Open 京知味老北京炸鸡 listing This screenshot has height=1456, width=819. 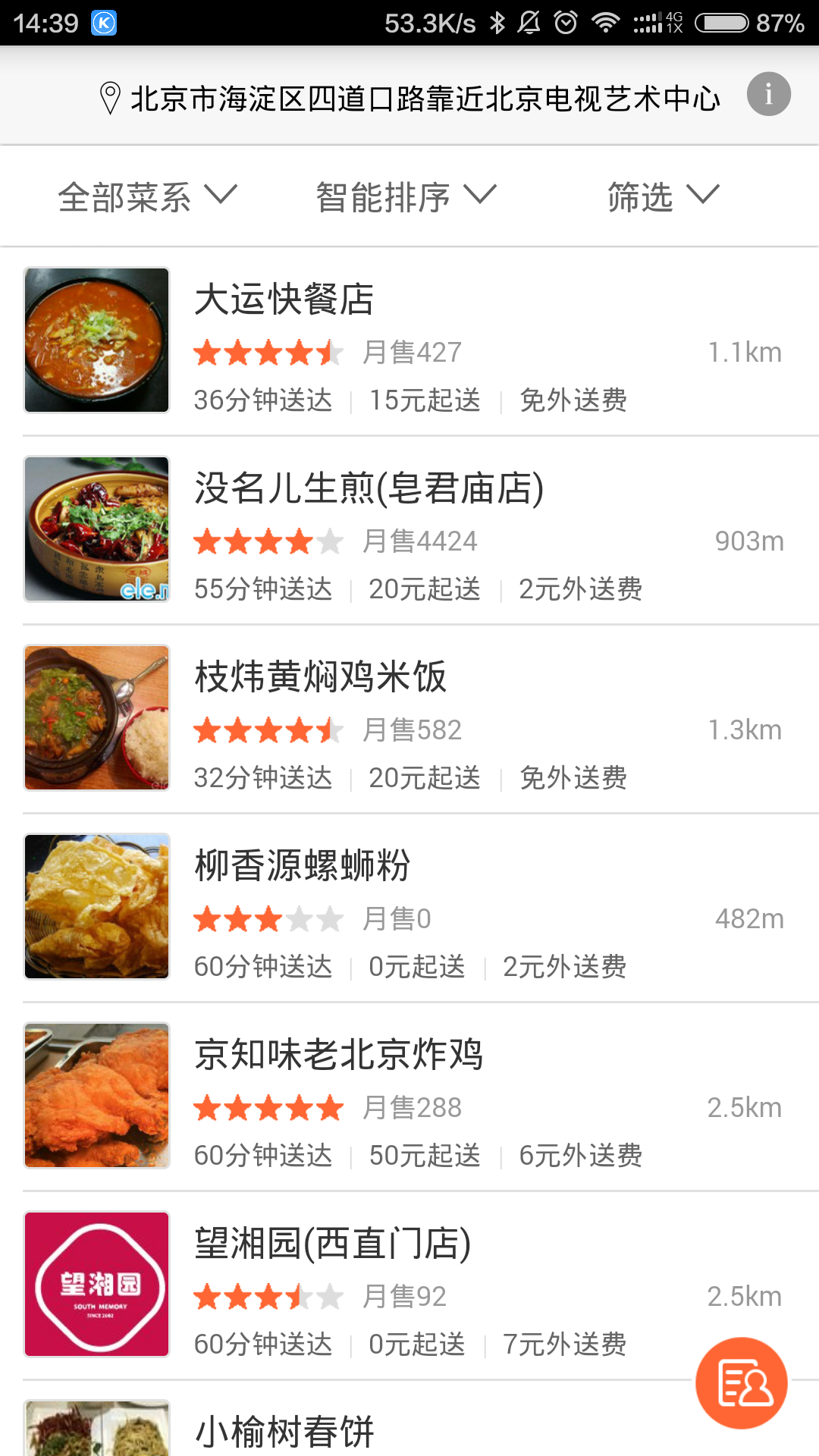409,1097
